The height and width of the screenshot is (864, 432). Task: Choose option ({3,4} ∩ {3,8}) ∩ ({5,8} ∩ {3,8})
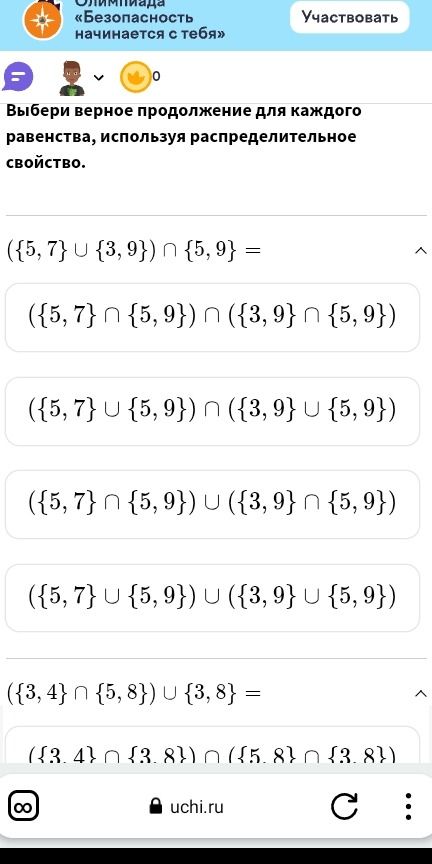(x=213, y=746)
